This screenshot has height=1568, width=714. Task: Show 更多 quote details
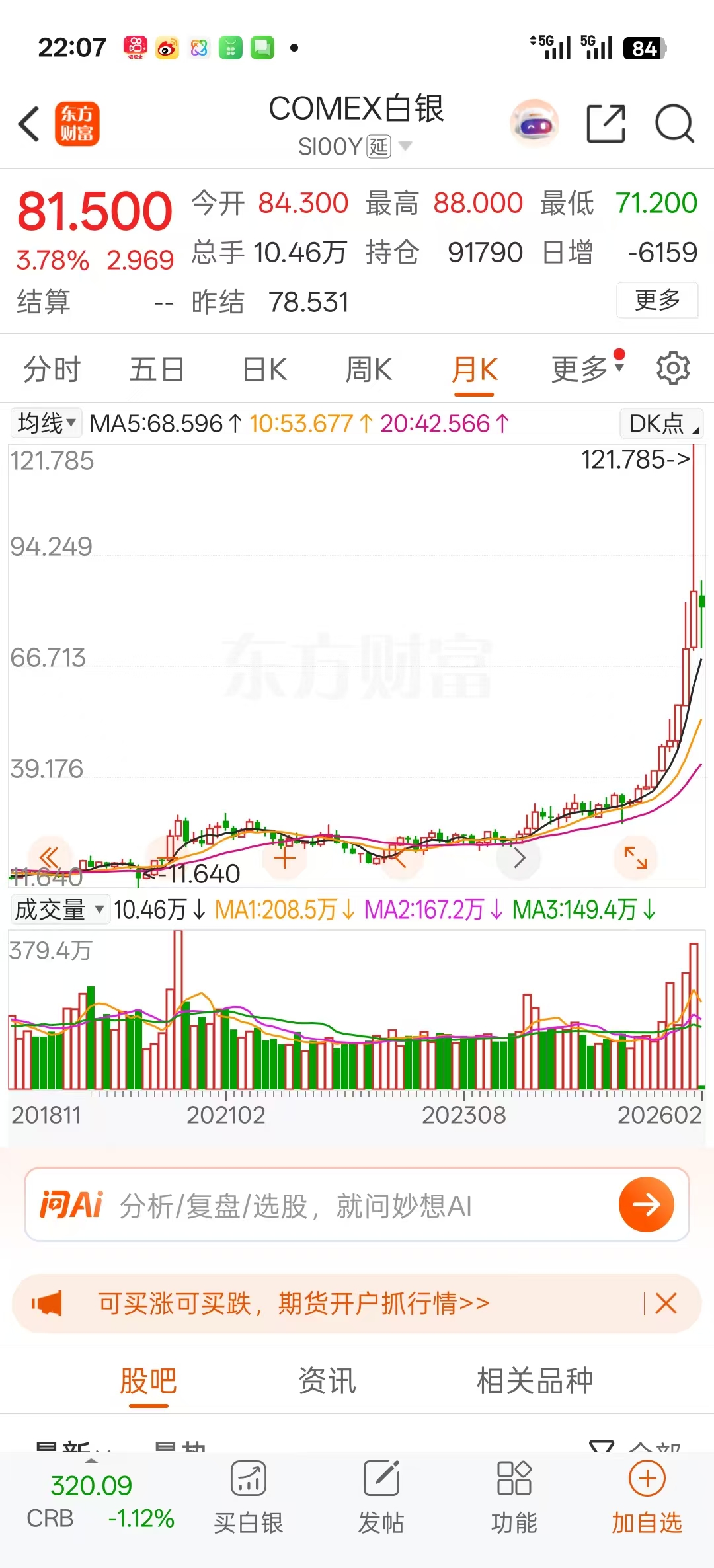pyautogui.click(x=657, y=300)
